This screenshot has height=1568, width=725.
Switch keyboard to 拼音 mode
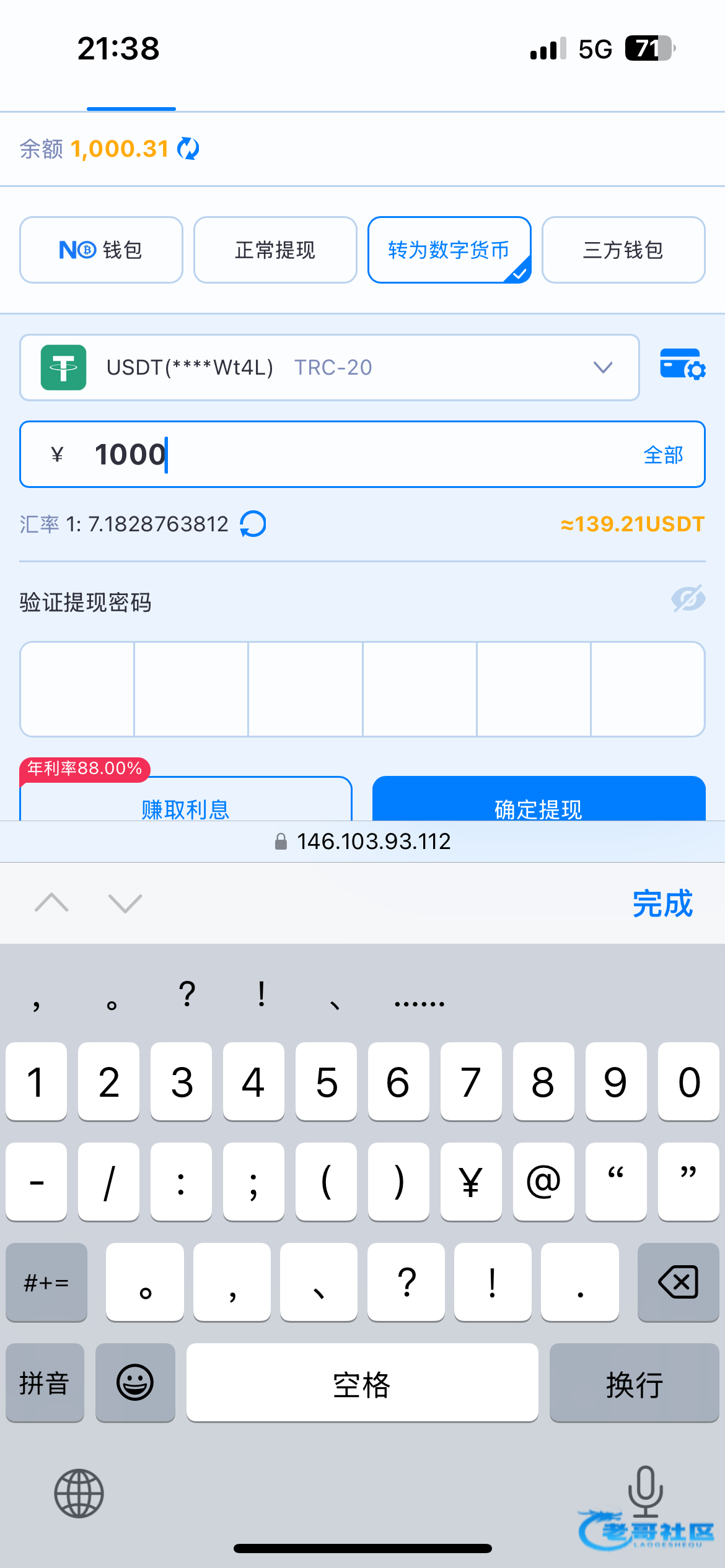(45, 1383)
